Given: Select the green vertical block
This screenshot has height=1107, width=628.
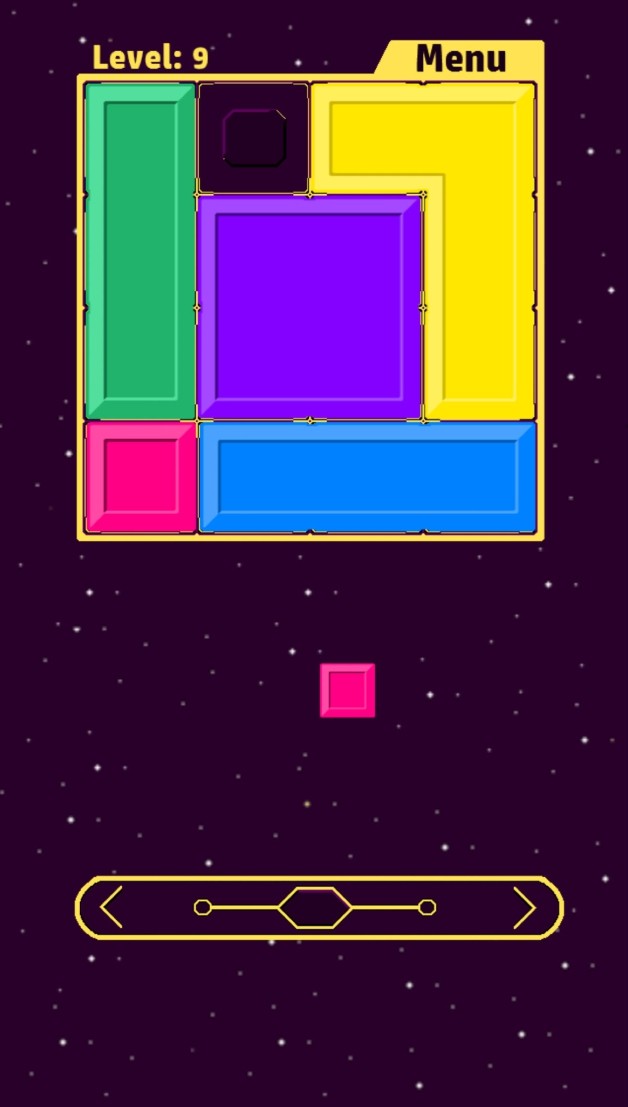Looking at the screenshot, I should click(x=140, y=250).
